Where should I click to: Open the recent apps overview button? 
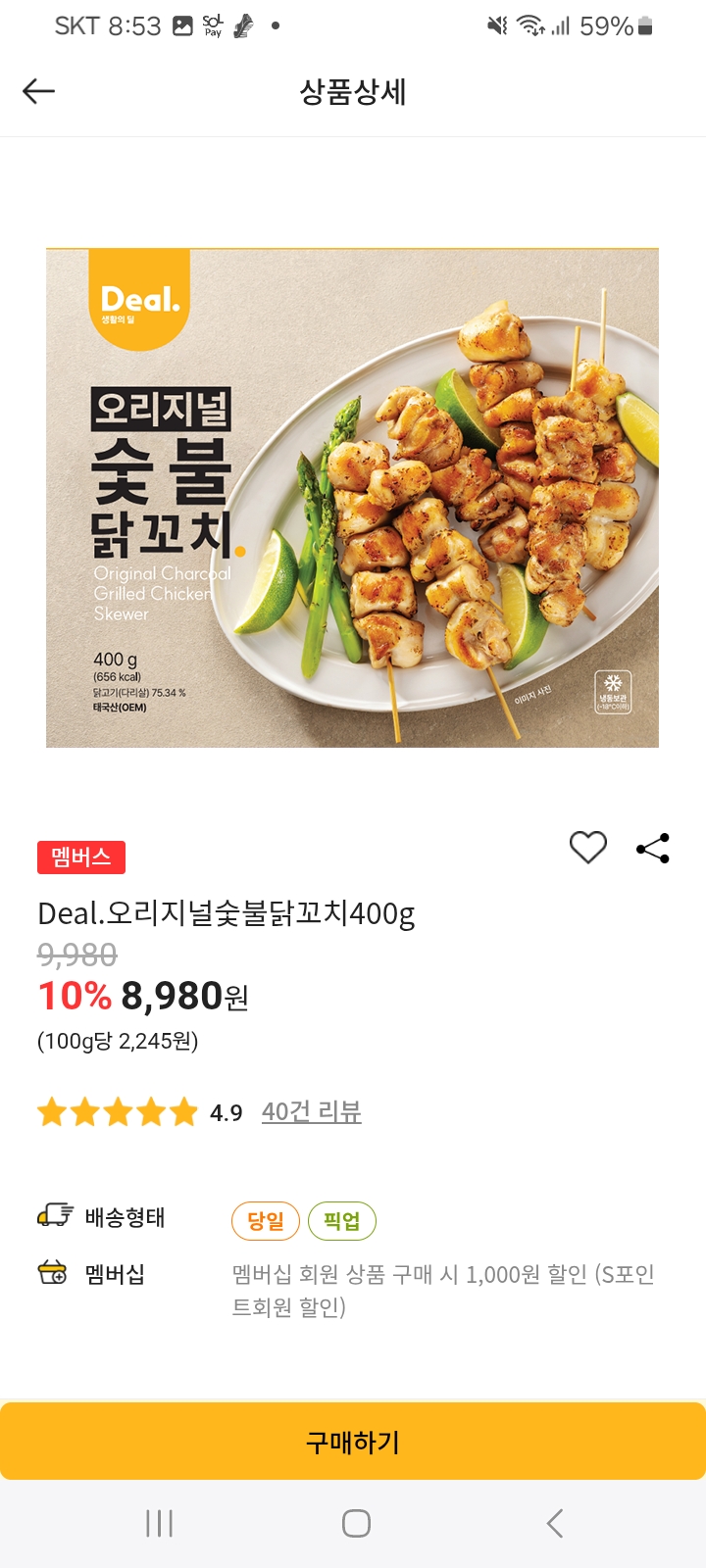tap(159, 1524)
